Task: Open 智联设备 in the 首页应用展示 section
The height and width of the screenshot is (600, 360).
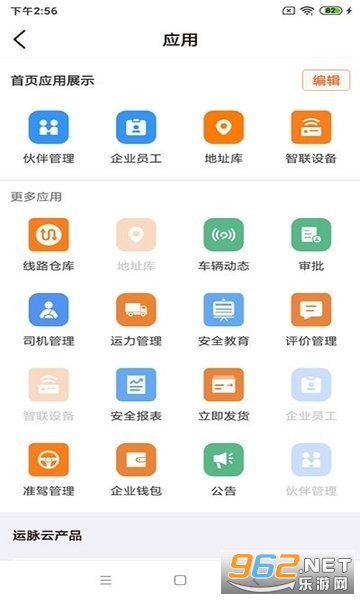Action: click(311, 137)
